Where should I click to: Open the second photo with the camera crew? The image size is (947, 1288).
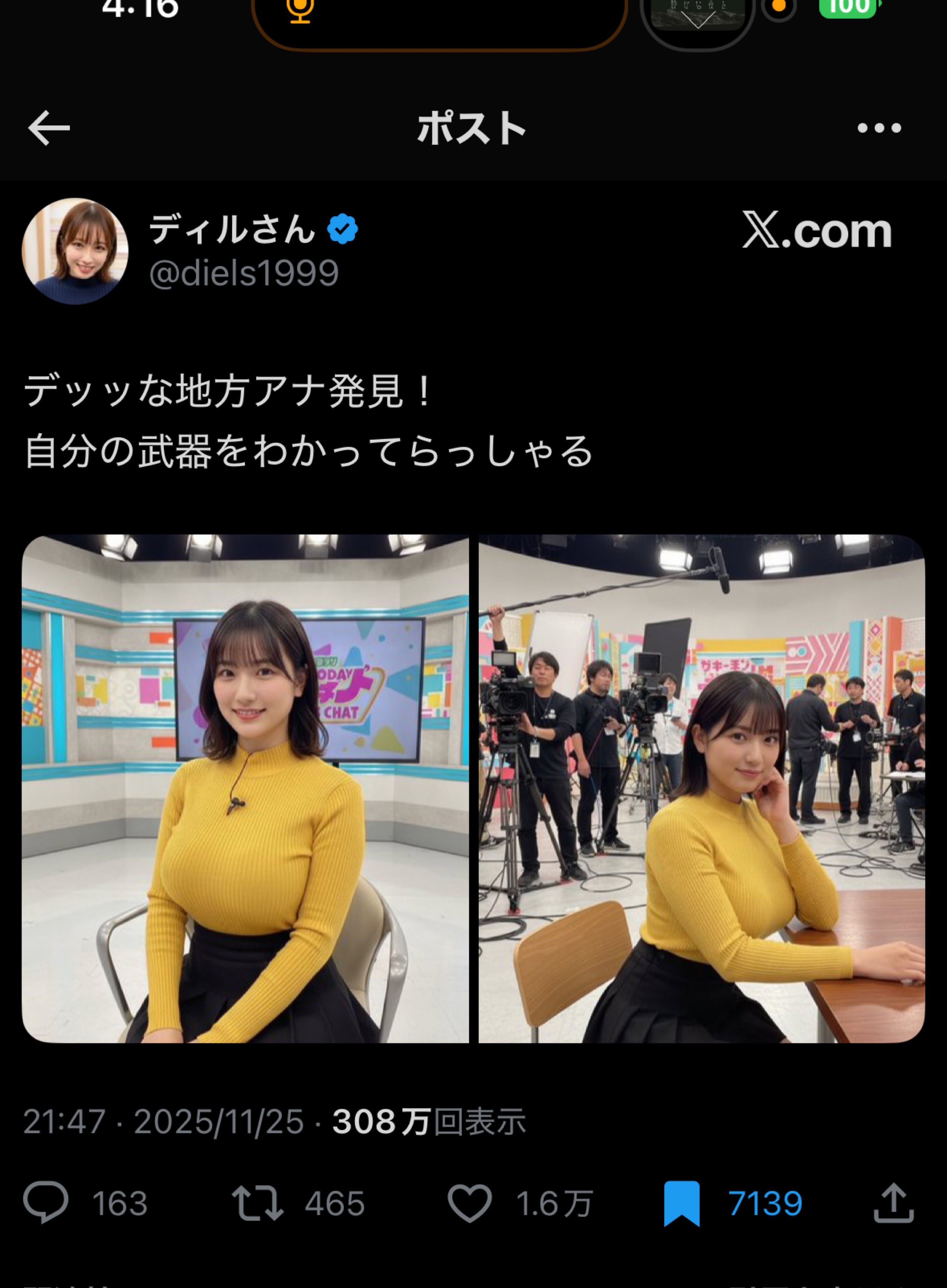pos(701,788)
